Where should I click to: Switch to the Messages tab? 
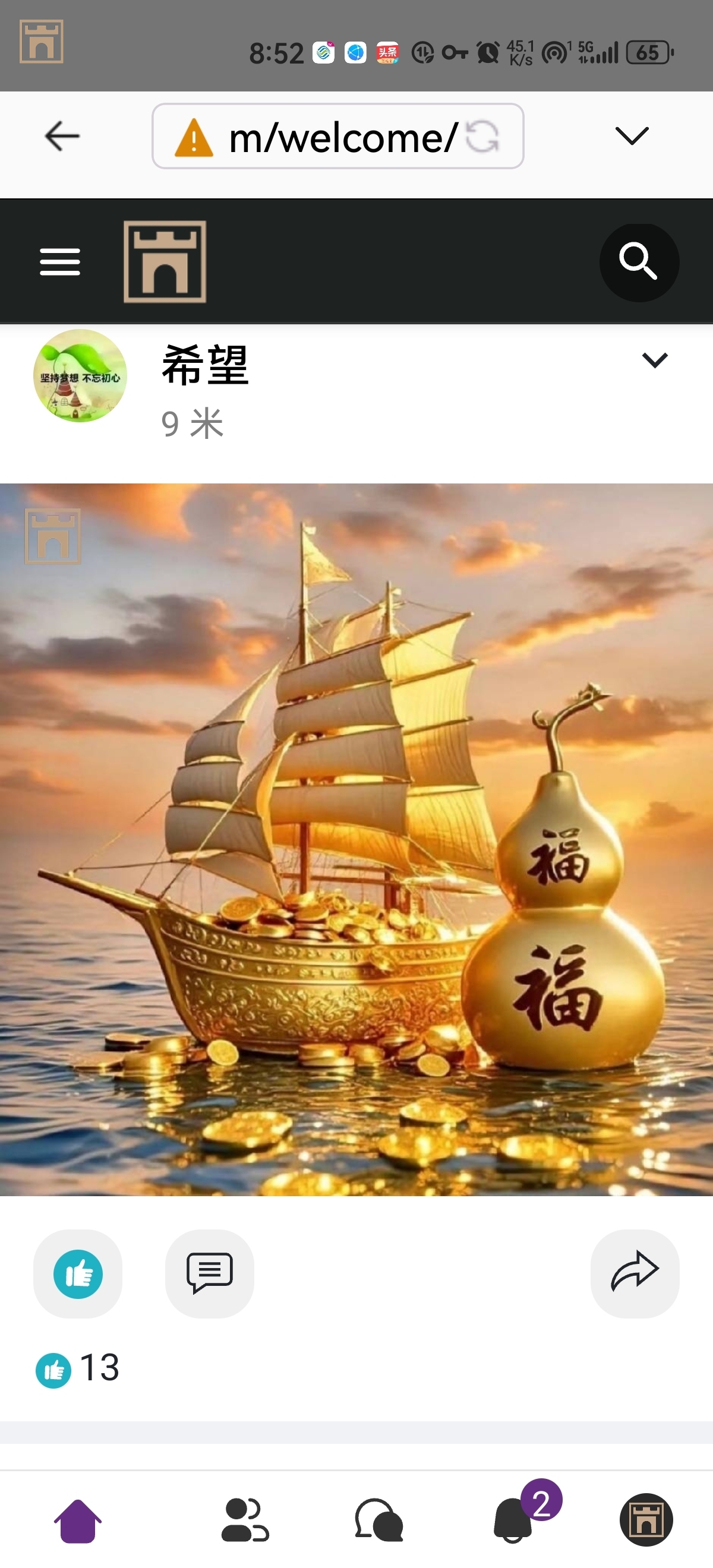[378, 1520]
